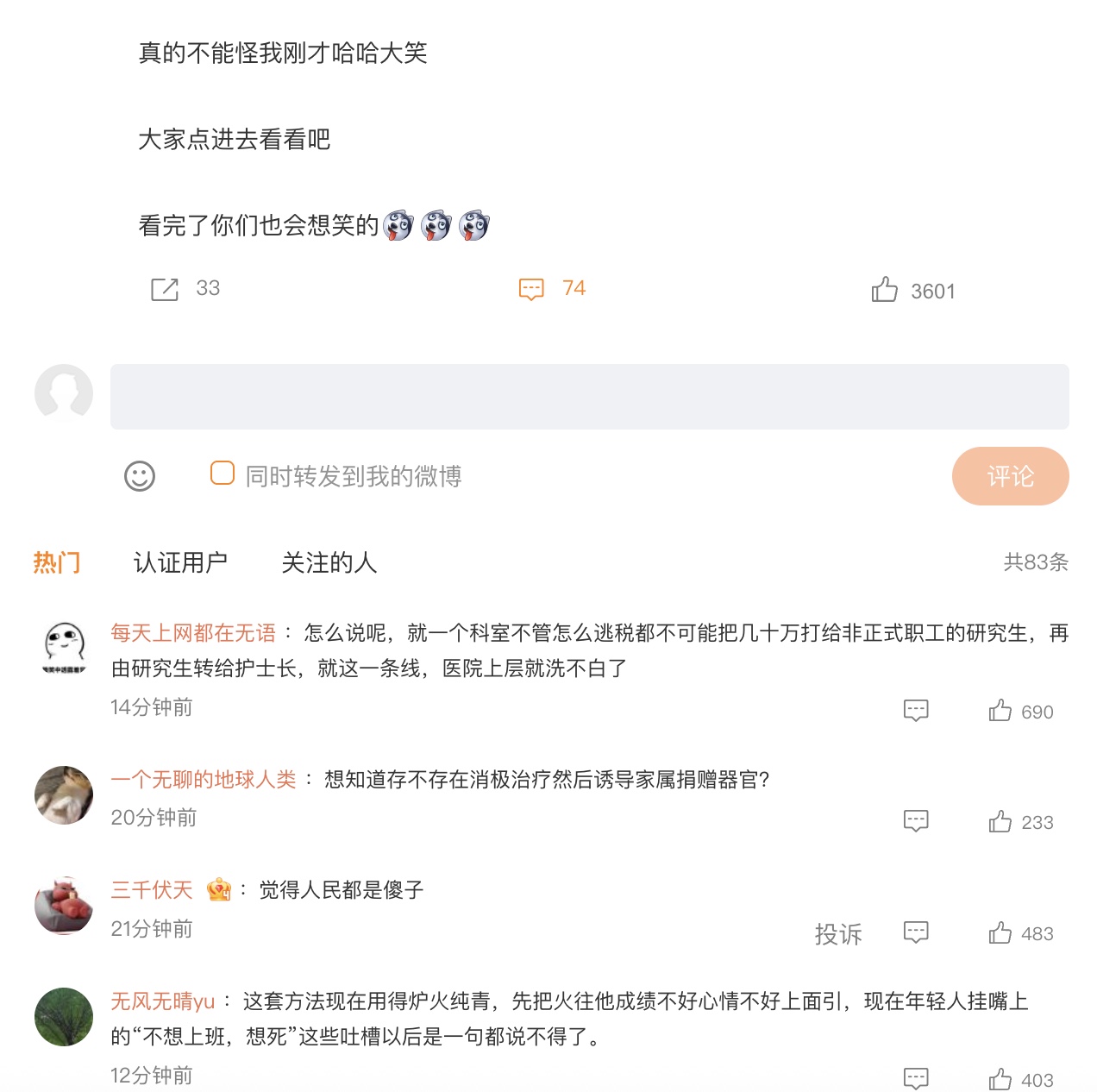1097x1092 pixels.
Task: Check 同时转发到我的微博 box
Action: pos(223,474)
